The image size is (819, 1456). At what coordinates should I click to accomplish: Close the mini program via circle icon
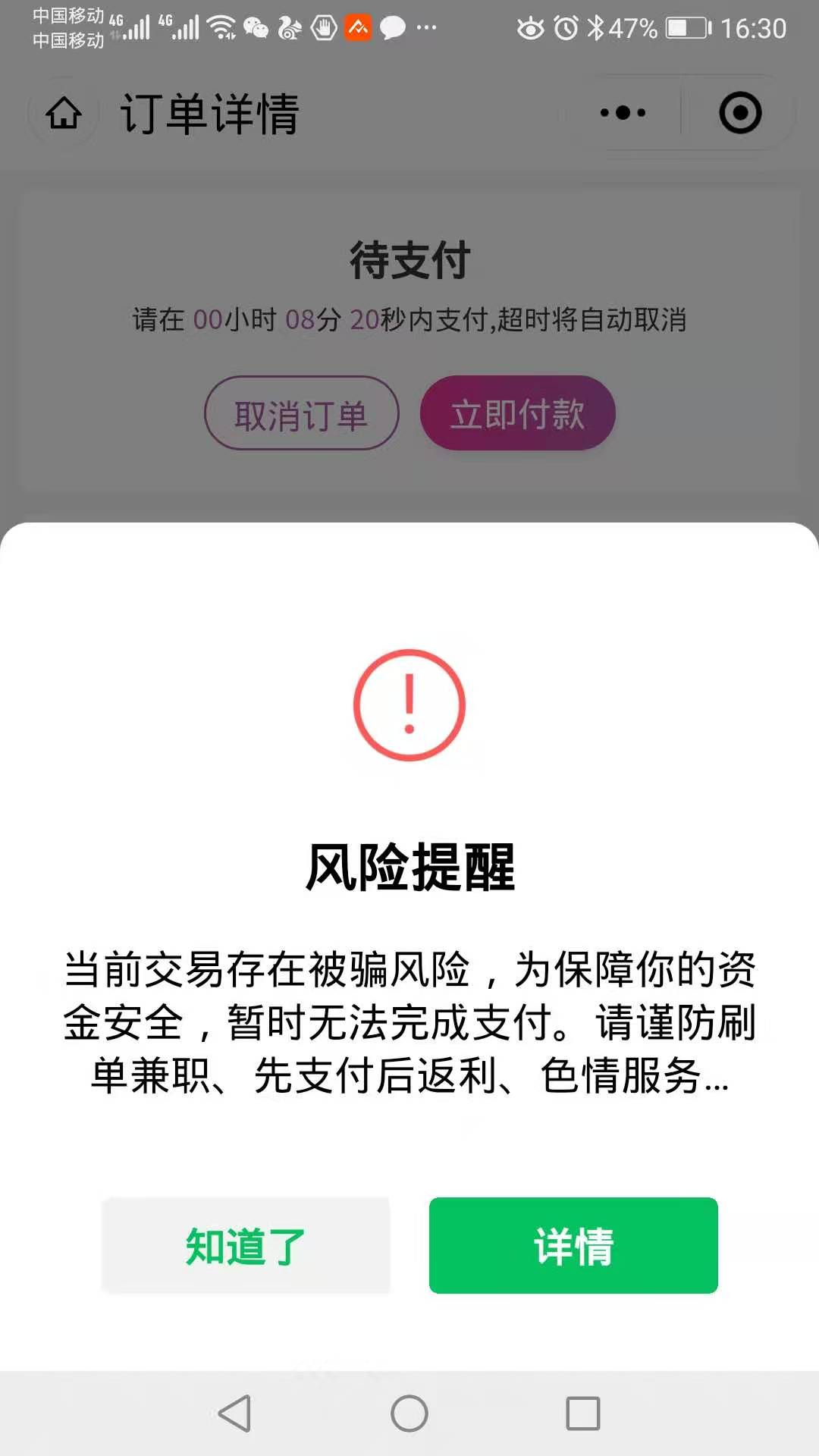pyautogui.click(x=739, y=114)
